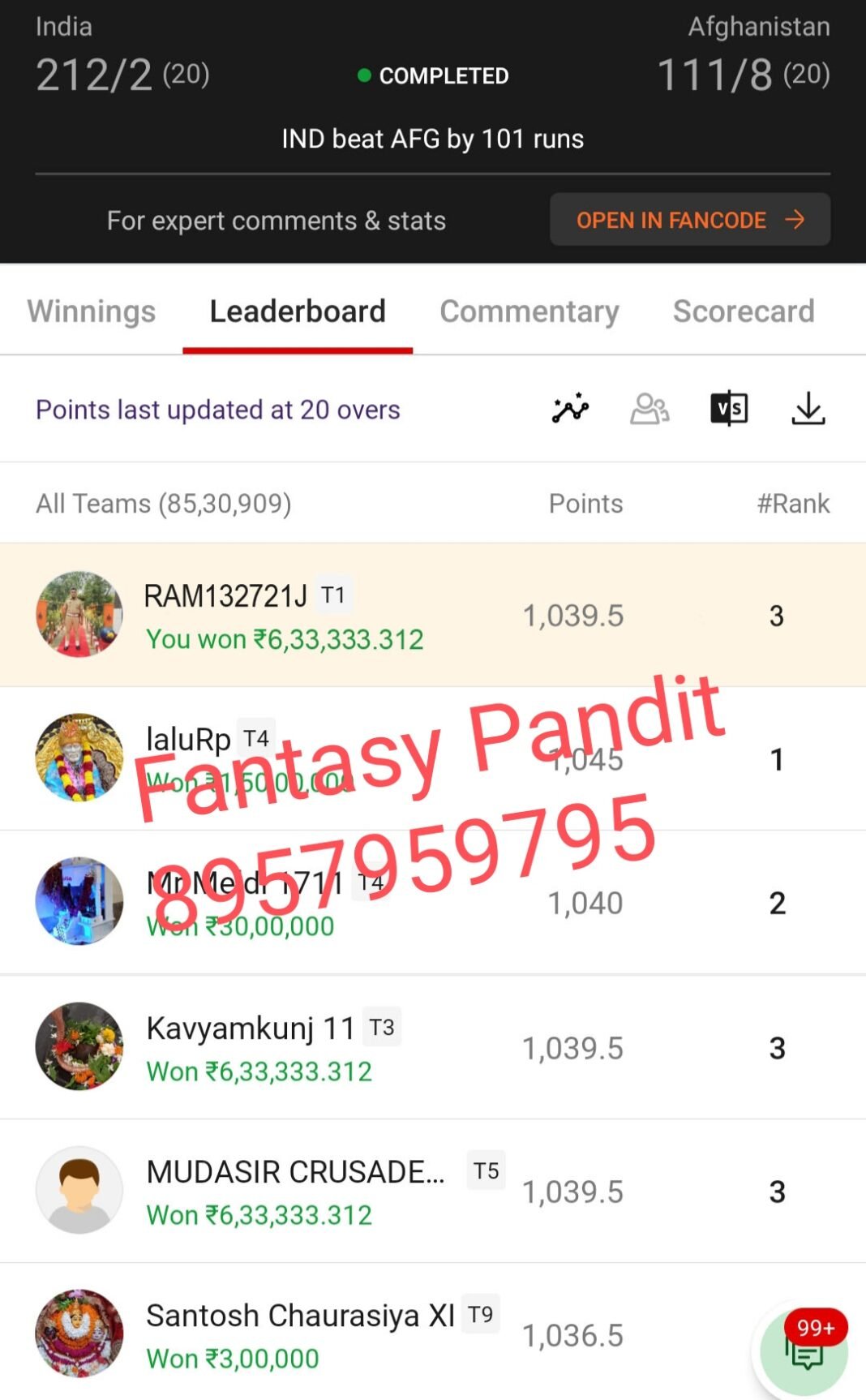Open the team compare VS icon

click(x=729, y=408)
